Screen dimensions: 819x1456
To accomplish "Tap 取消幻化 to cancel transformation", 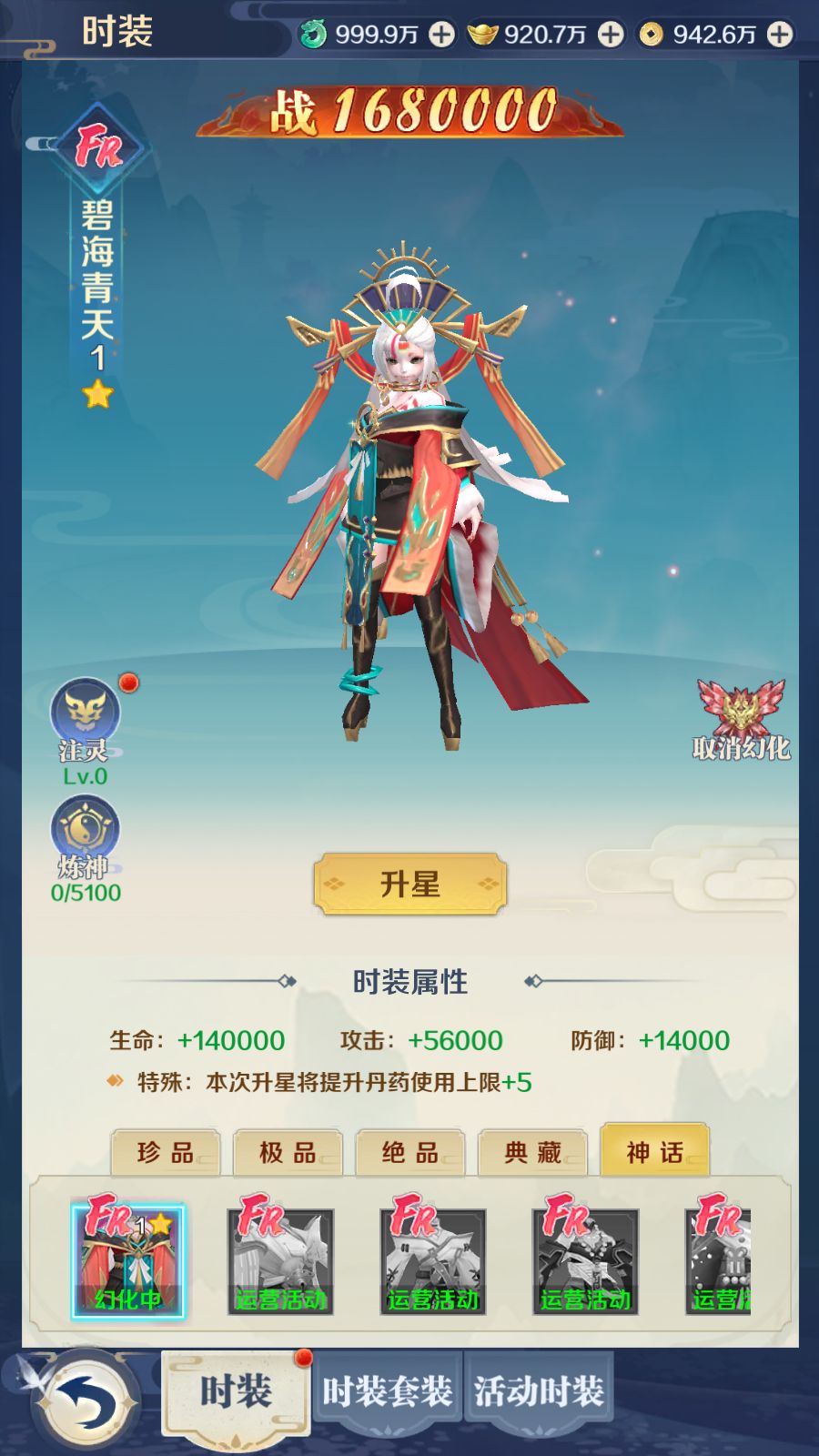I will coord(741,719).
